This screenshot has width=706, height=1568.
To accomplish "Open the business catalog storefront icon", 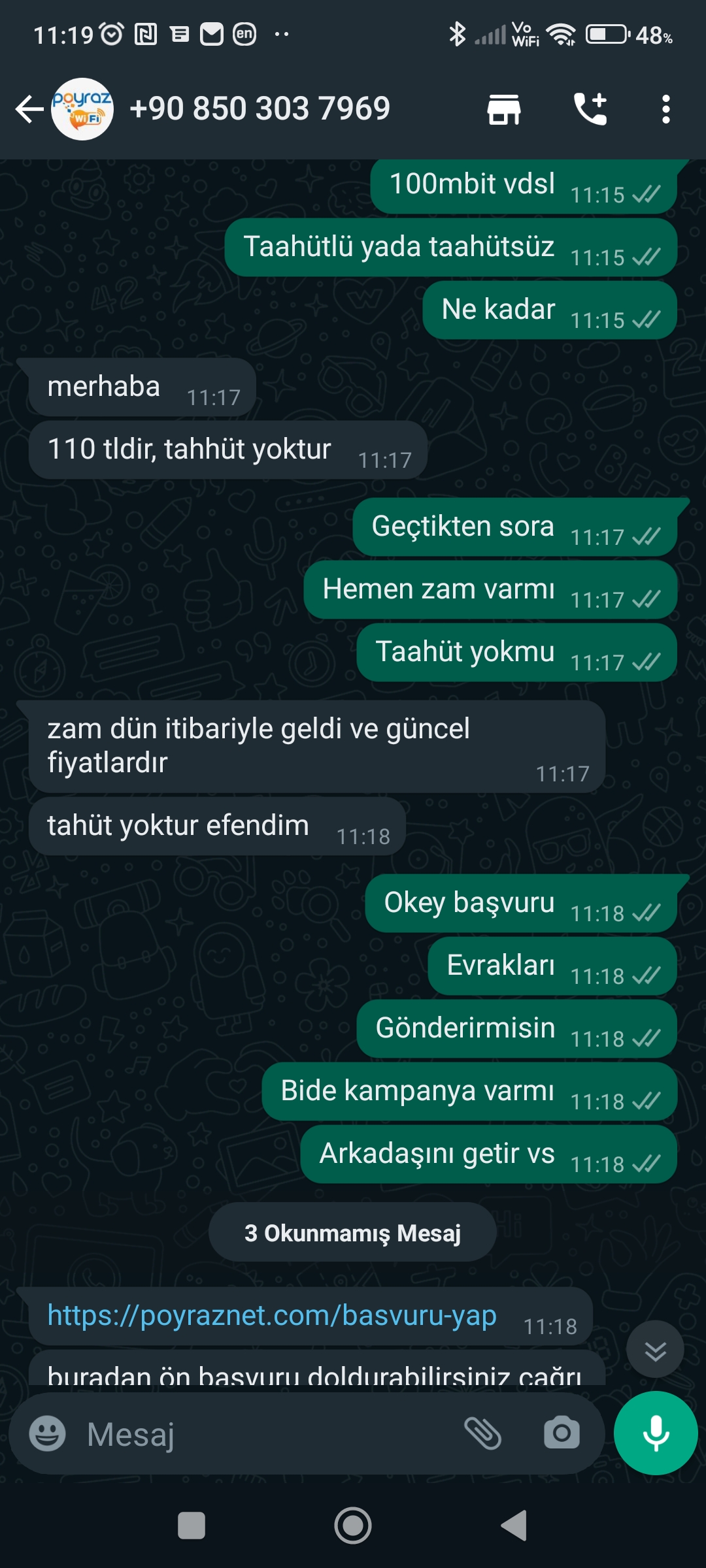I will (x=504, y=109).
